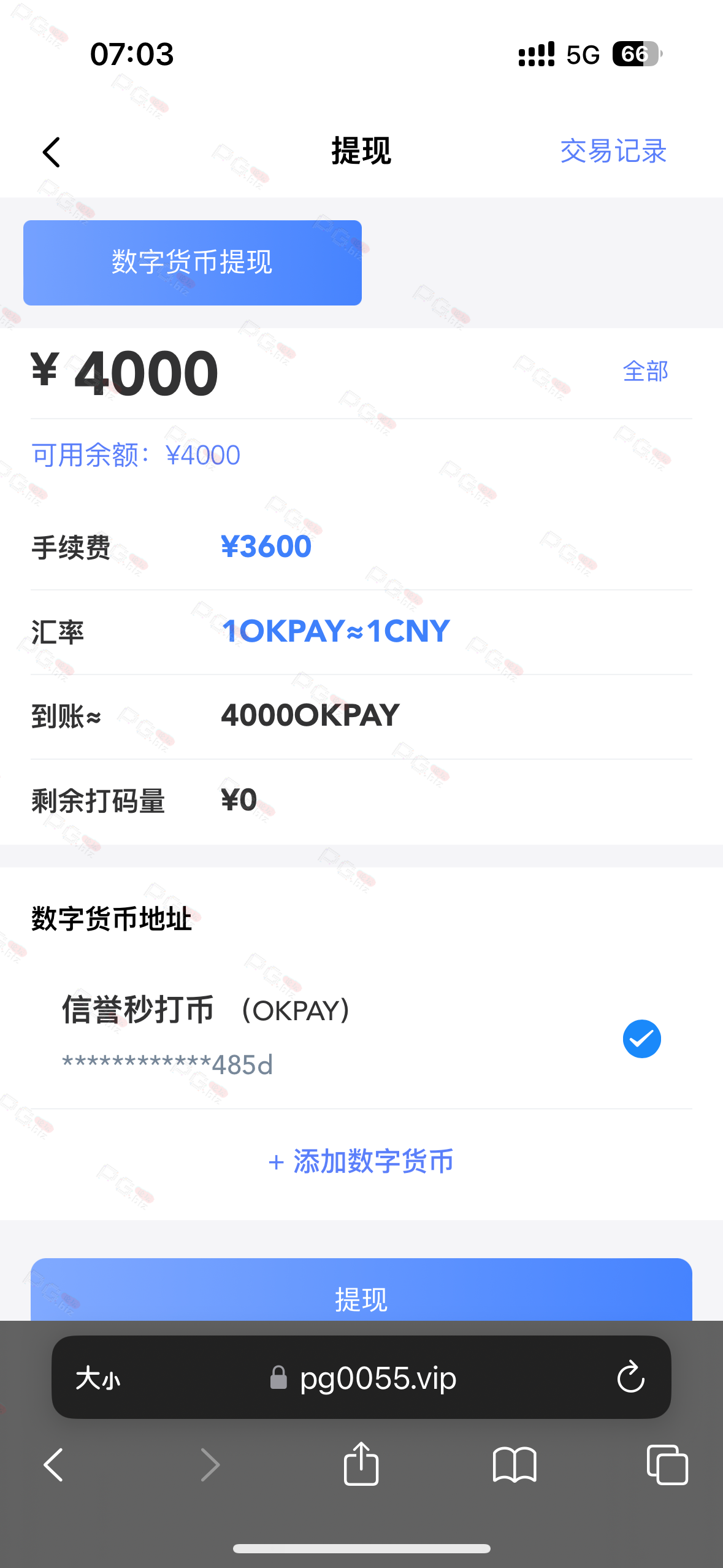Tap 全部 to withdraw the full balance
The image size is (723, 1568).
point(645,371)
